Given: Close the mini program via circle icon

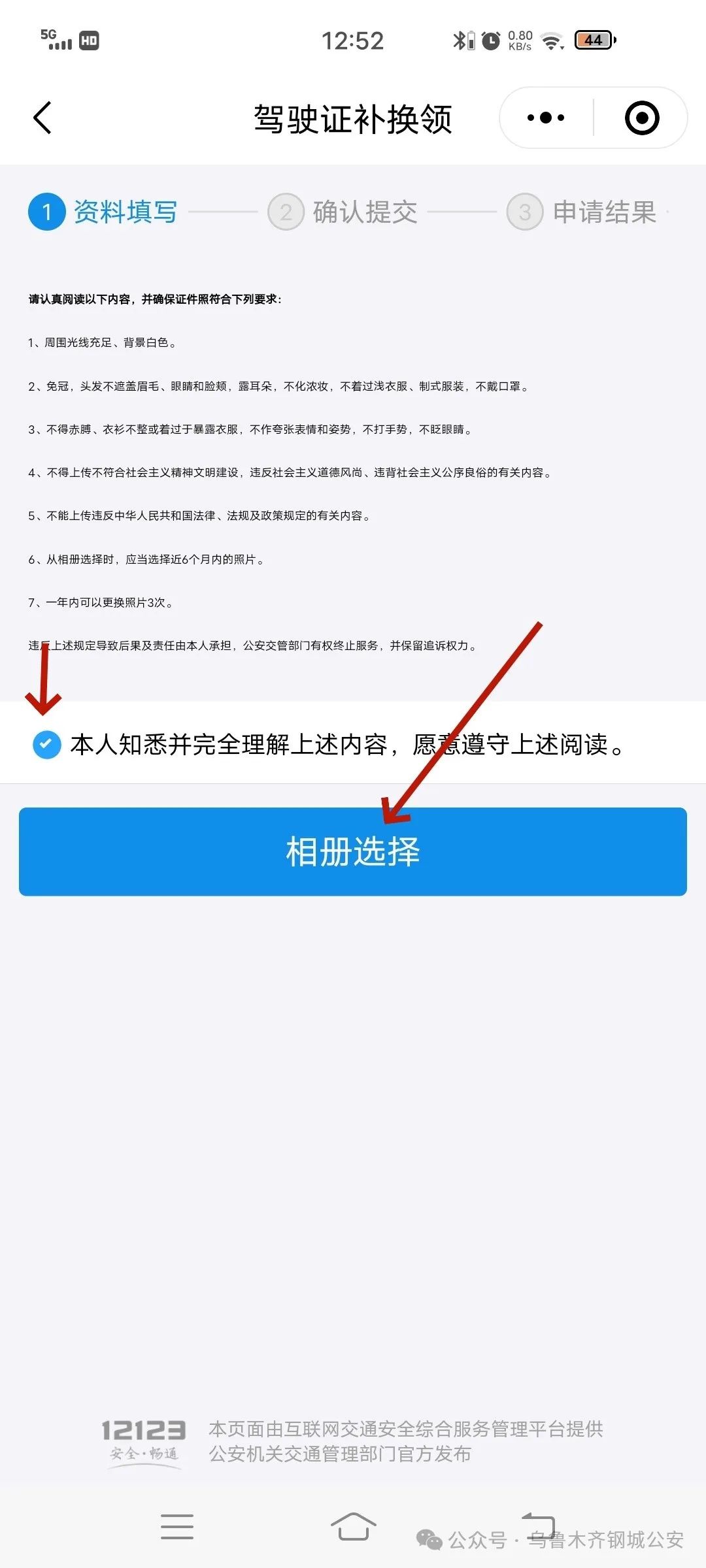Looking at the screenshot, I should click(x=641, y=118).
